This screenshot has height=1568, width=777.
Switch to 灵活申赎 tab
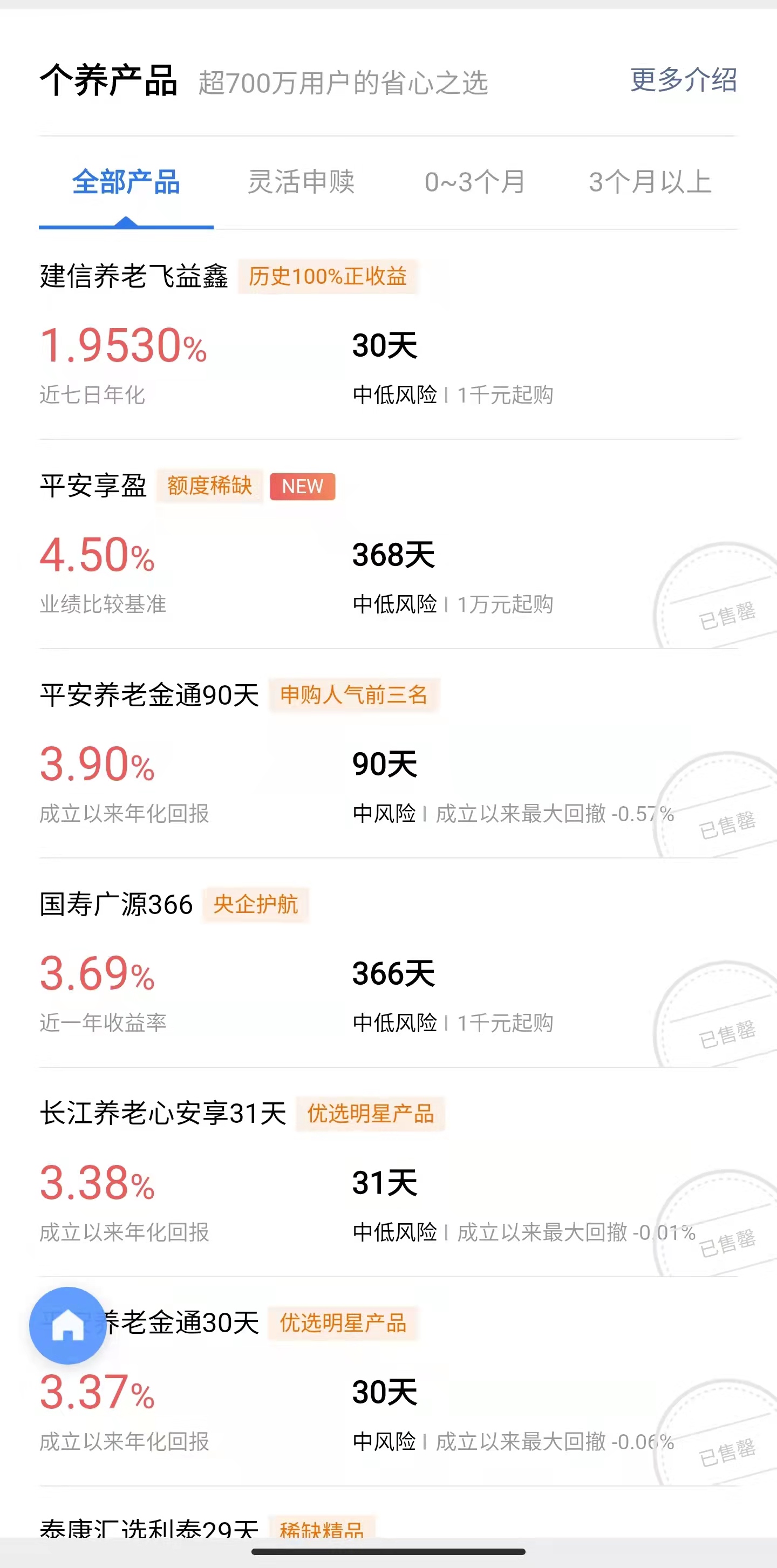pos(301,182)
